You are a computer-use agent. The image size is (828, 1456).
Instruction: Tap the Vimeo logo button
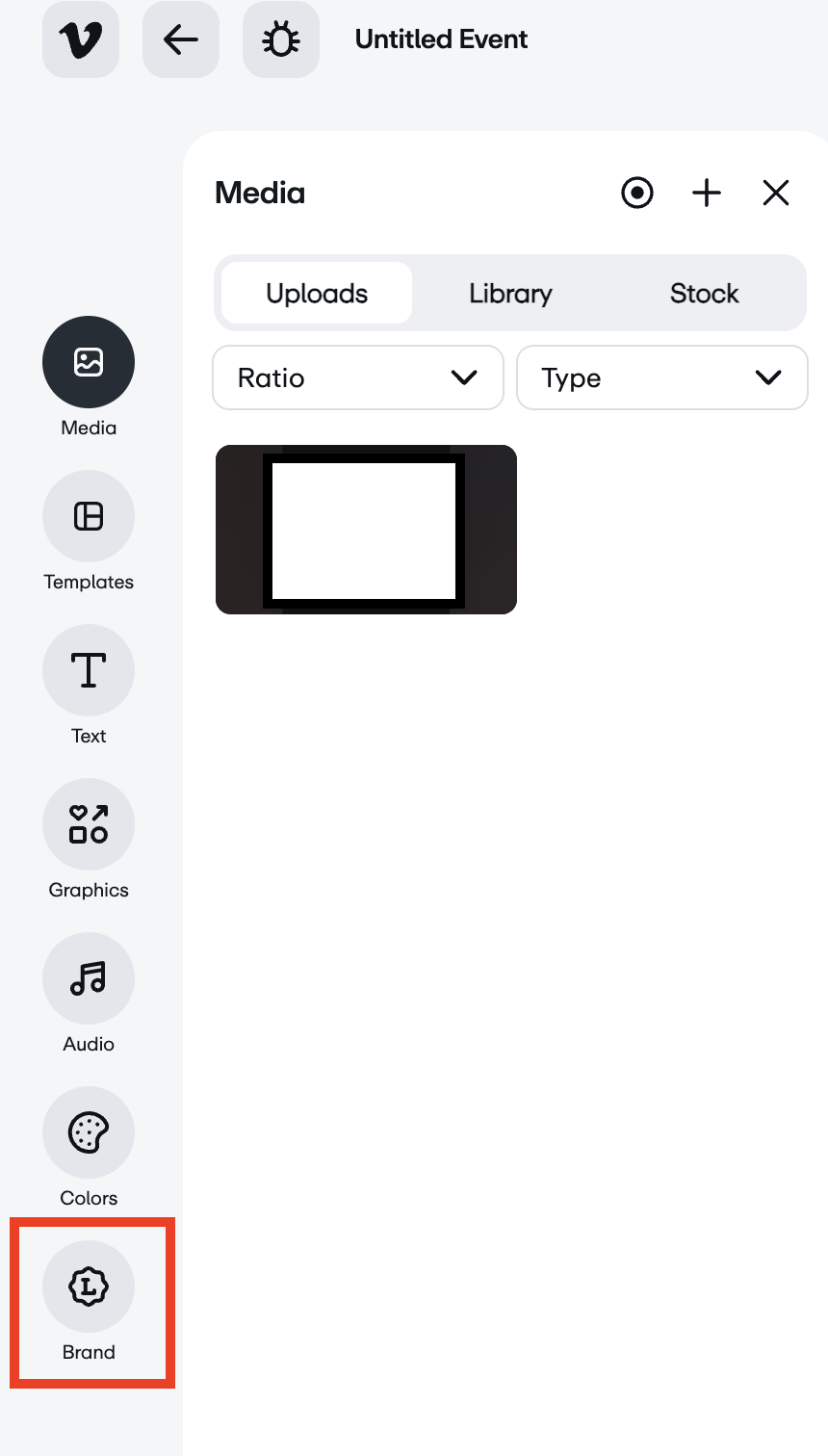click(81, 39)
